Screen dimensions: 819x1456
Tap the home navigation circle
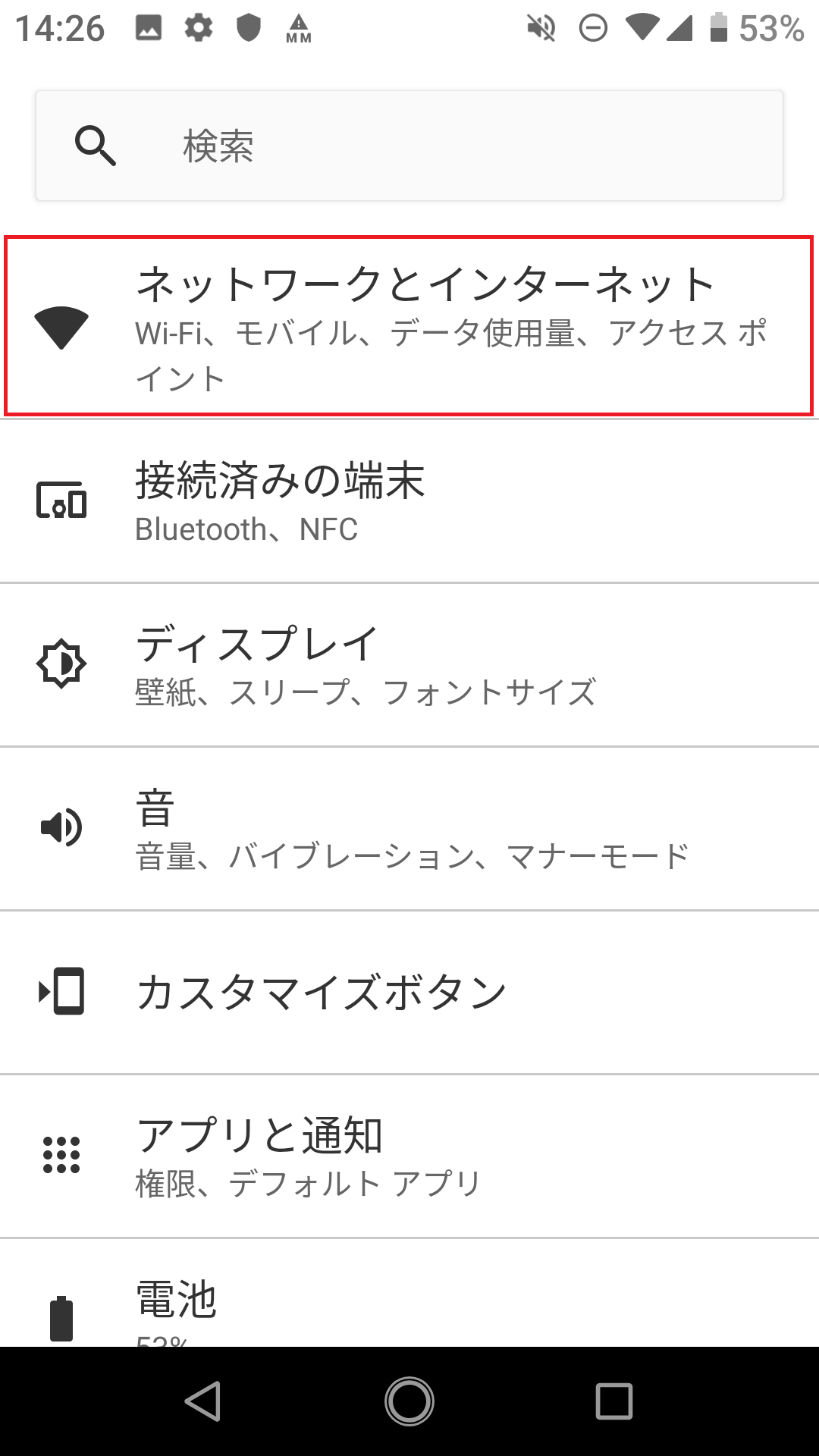409,1401
